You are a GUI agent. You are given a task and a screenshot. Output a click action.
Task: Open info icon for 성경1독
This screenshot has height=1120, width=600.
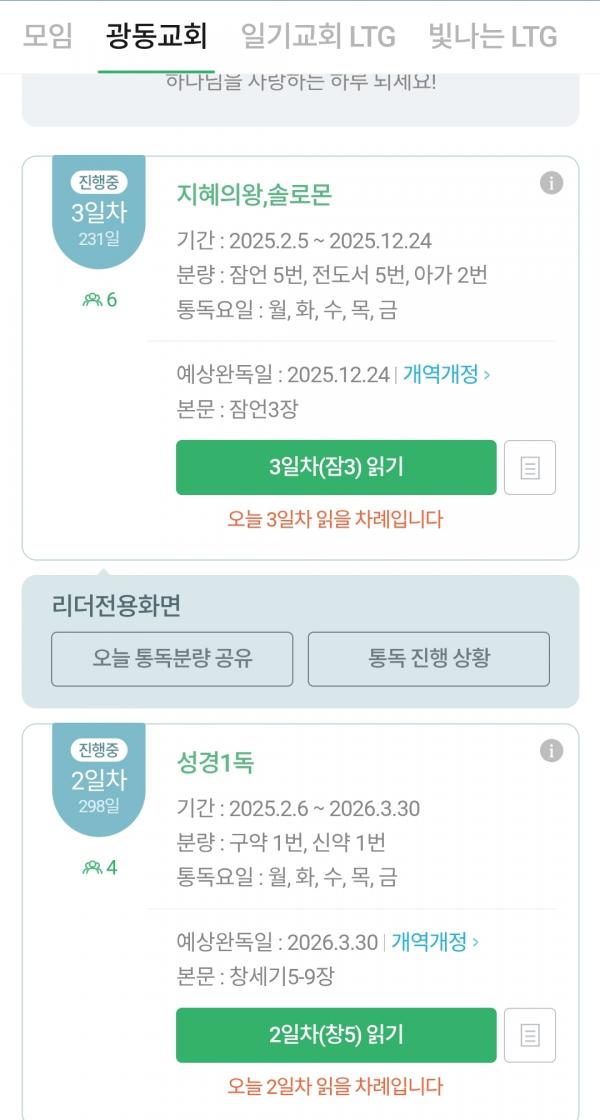(551, 750)
